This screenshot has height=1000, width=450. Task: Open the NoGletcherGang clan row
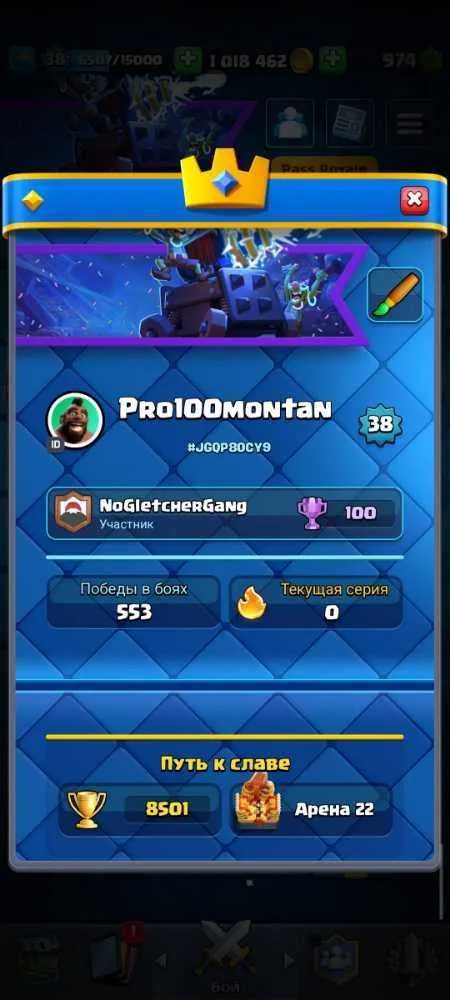(224, 514)
